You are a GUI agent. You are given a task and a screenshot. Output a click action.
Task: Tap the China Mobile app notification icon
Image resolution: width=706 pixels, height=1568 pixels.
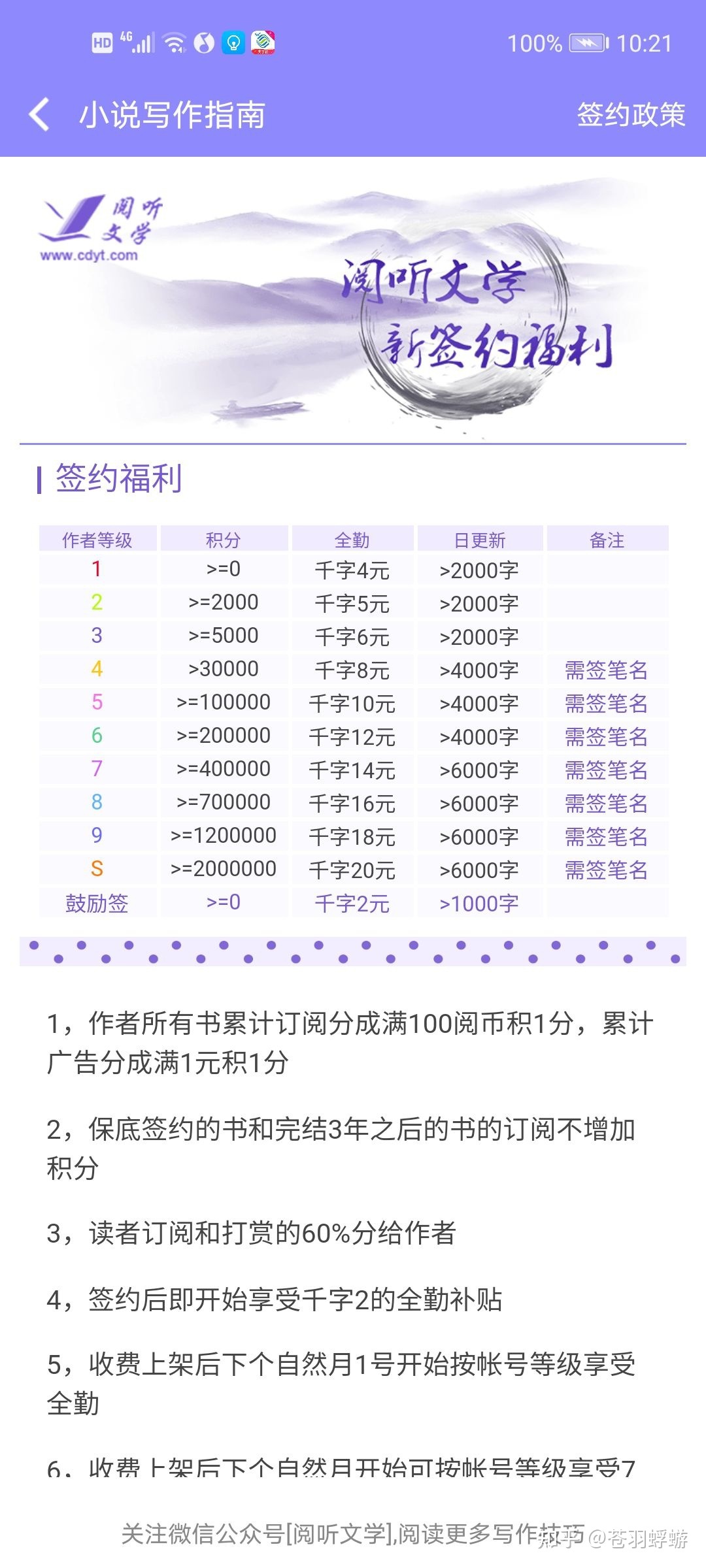tap(263, 42)
